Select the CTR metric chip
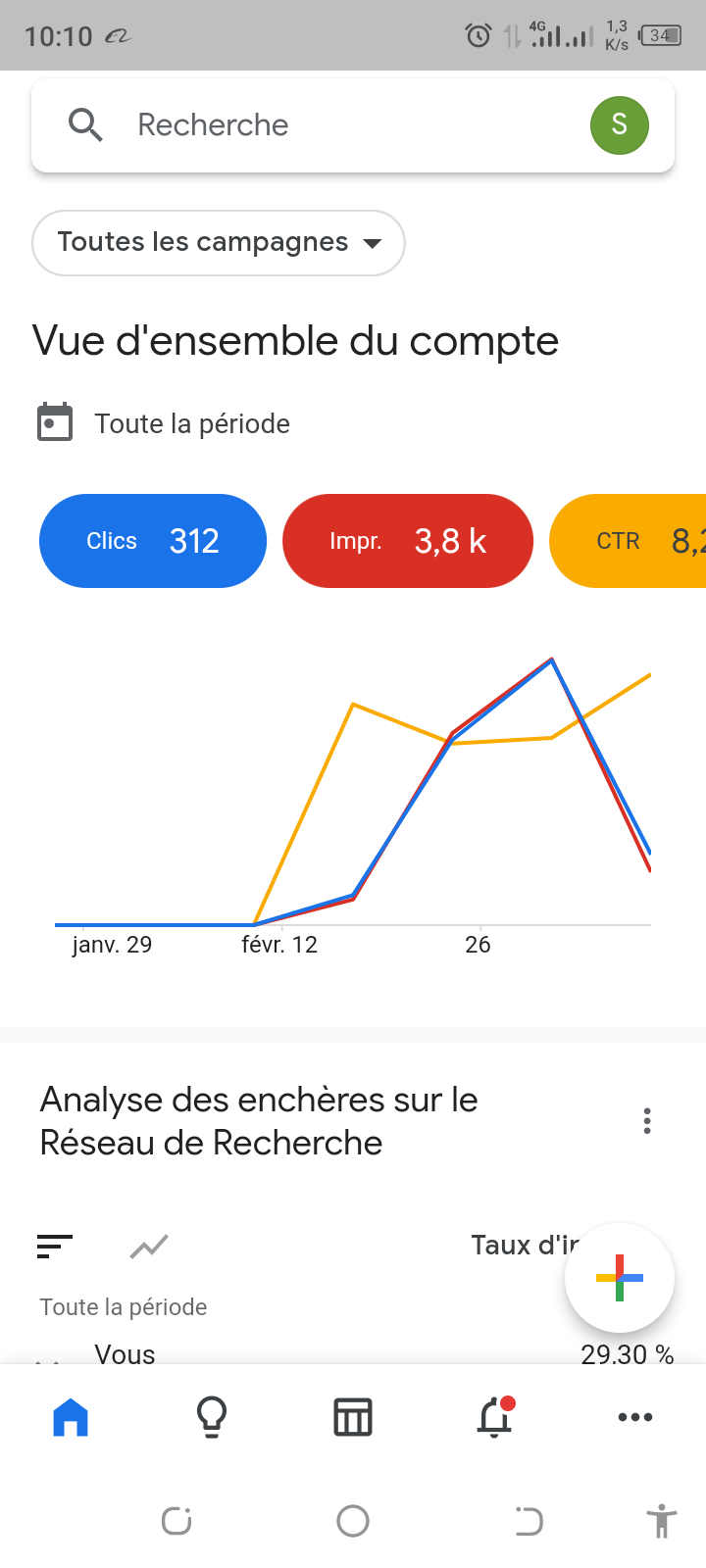 coord(628,541)
